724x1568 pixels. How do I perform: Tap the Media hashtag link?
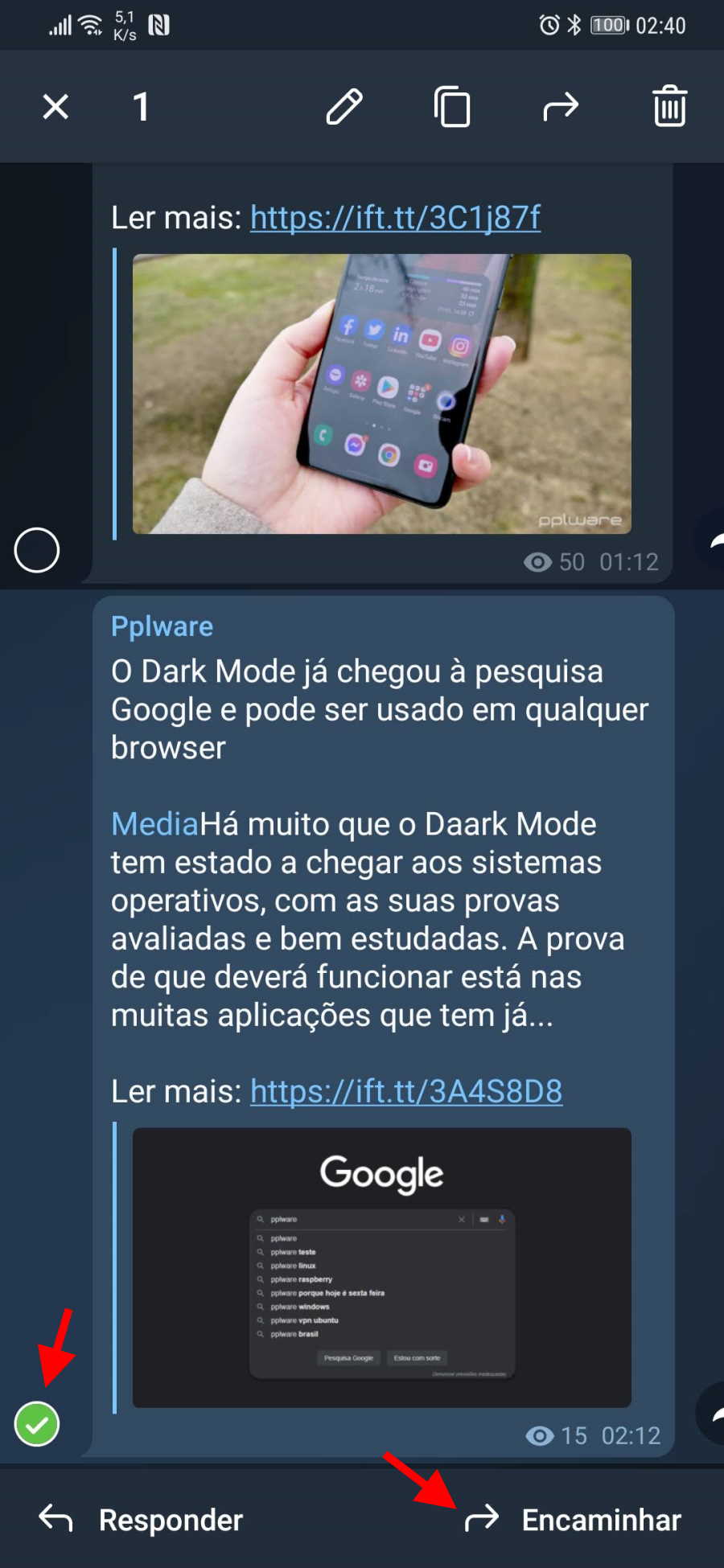click(x=154, y=824)
